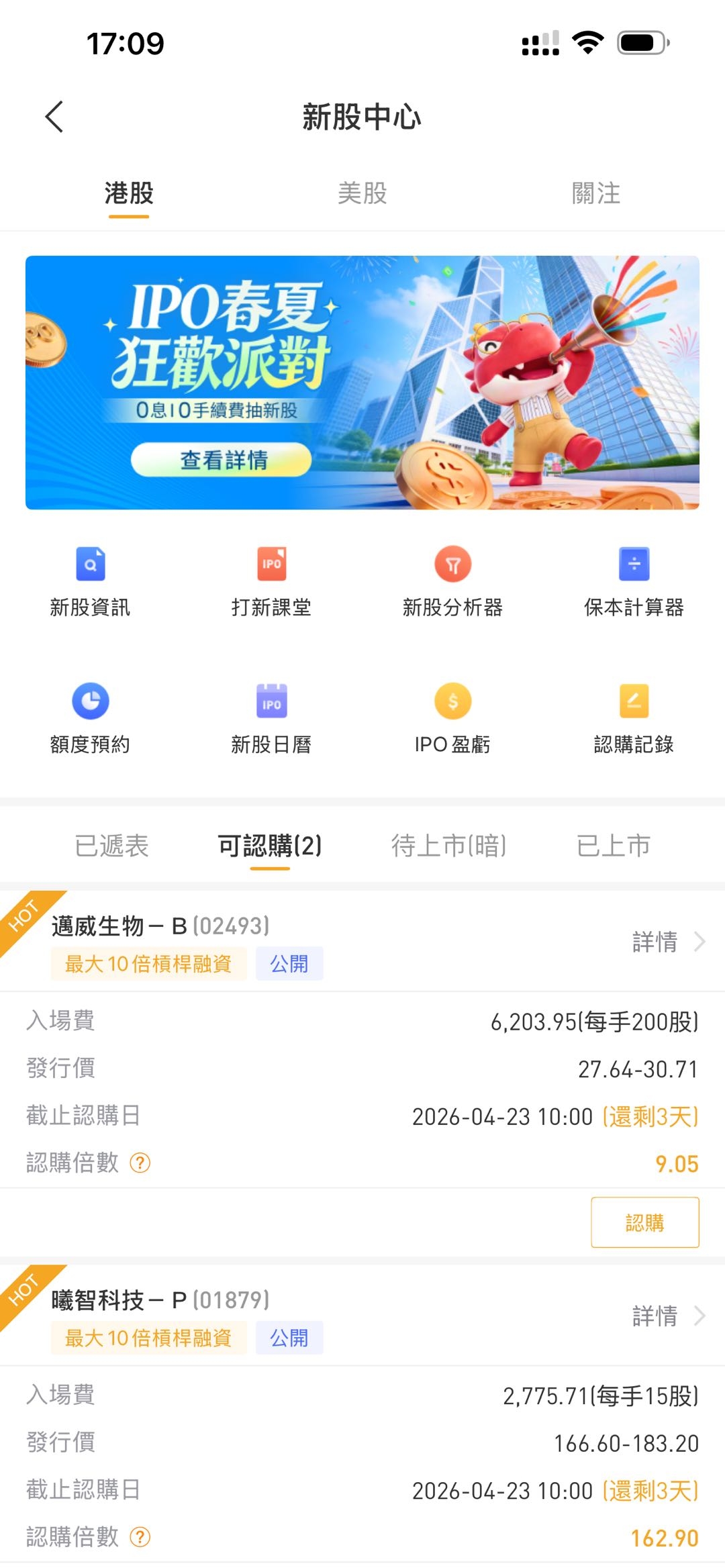Tap the 認購倍數 help icon for 邁威生物－B
The image size is (725, 1568).
[x=140, y=1163]
